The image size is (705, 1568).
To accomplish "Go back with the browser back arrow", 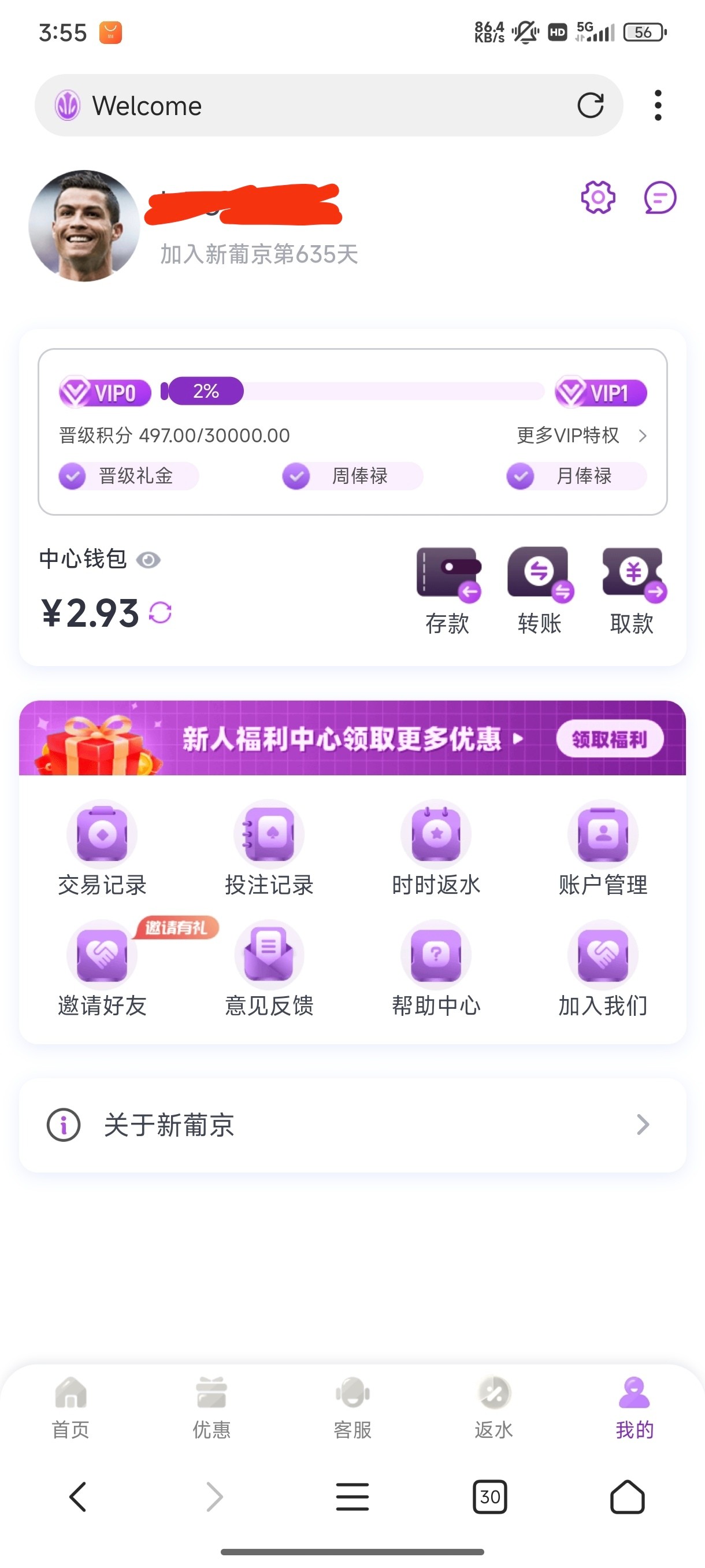I will point(78,1496).
